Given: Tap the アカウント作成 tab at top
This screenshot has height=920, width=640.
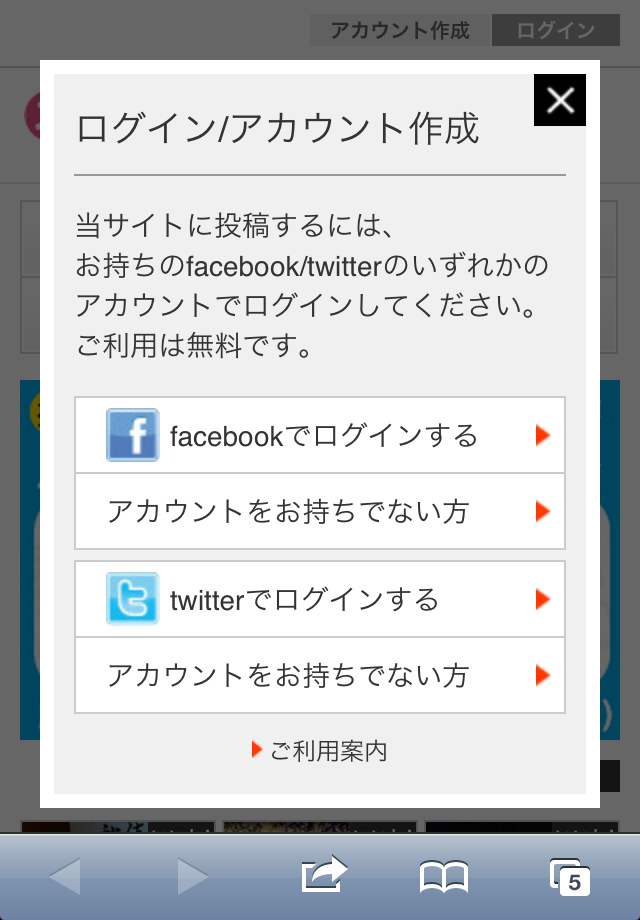Looking at the screenshot, I should click(400, 31).
